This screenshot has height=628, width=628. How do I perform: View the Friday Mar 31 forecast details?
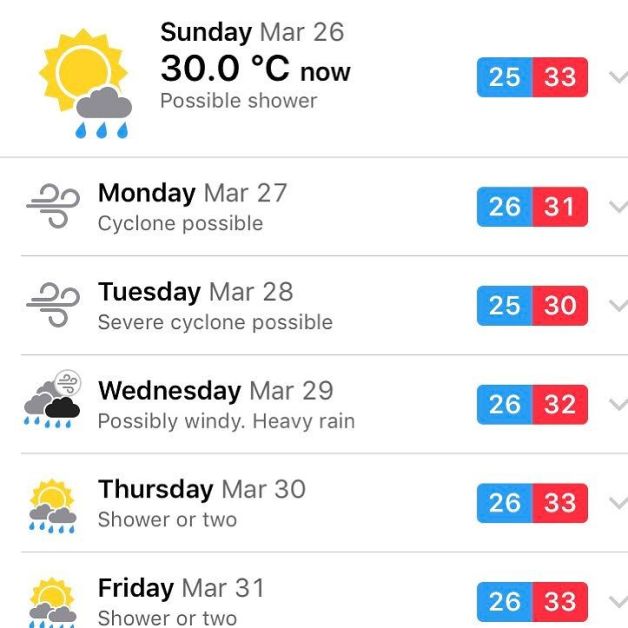tap(616, 602)
